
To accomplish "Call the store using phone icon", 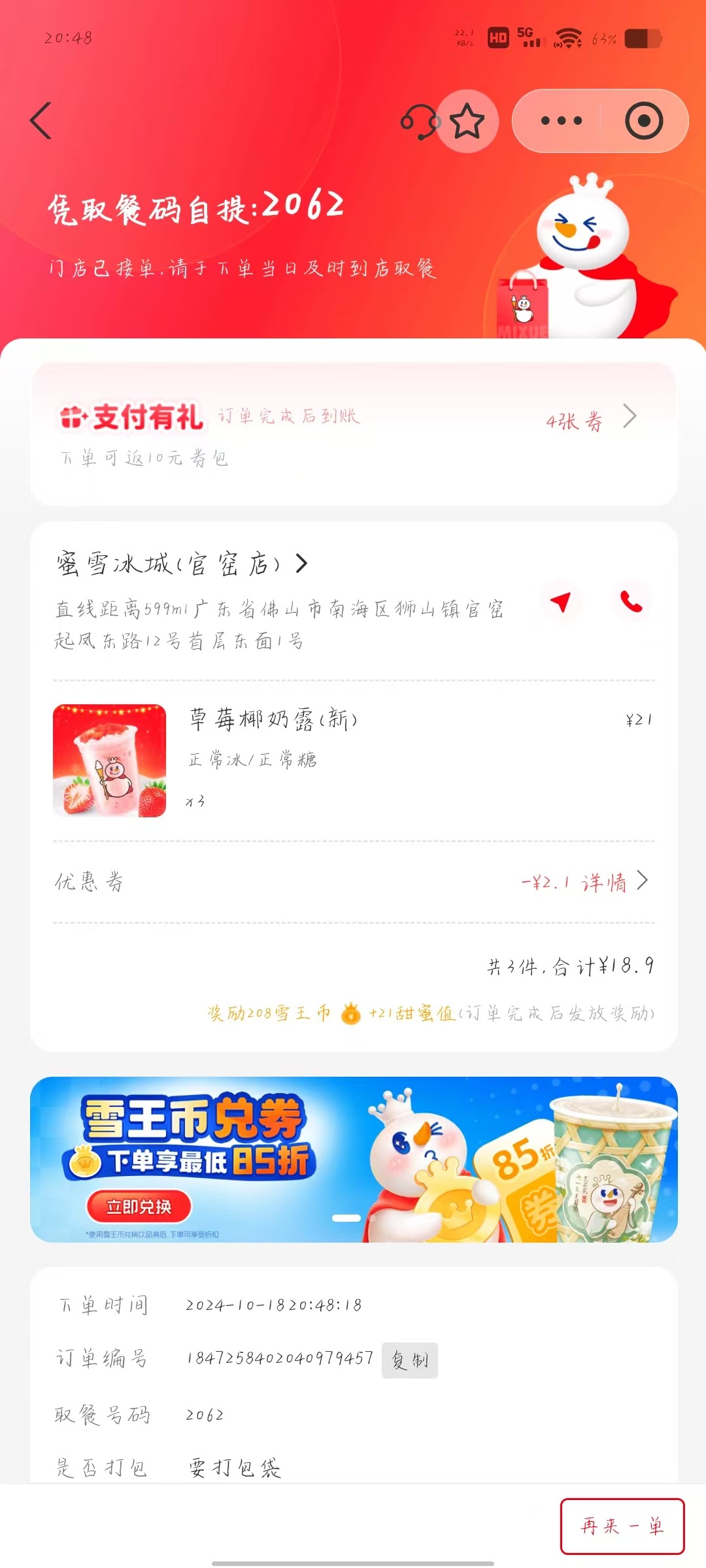I will (x=631, y=601).
